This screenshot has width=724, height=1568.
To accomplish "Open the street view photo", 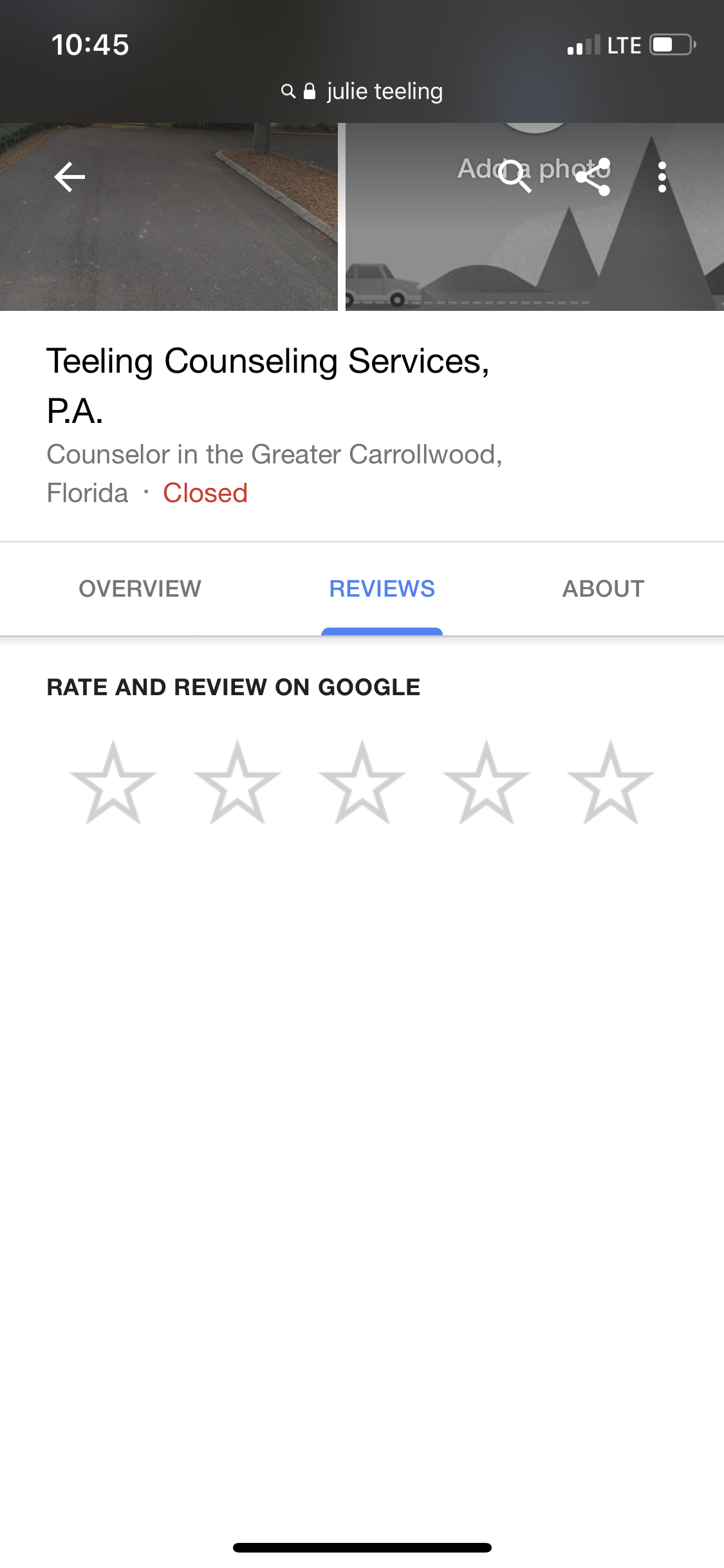I will pos(169,251).
